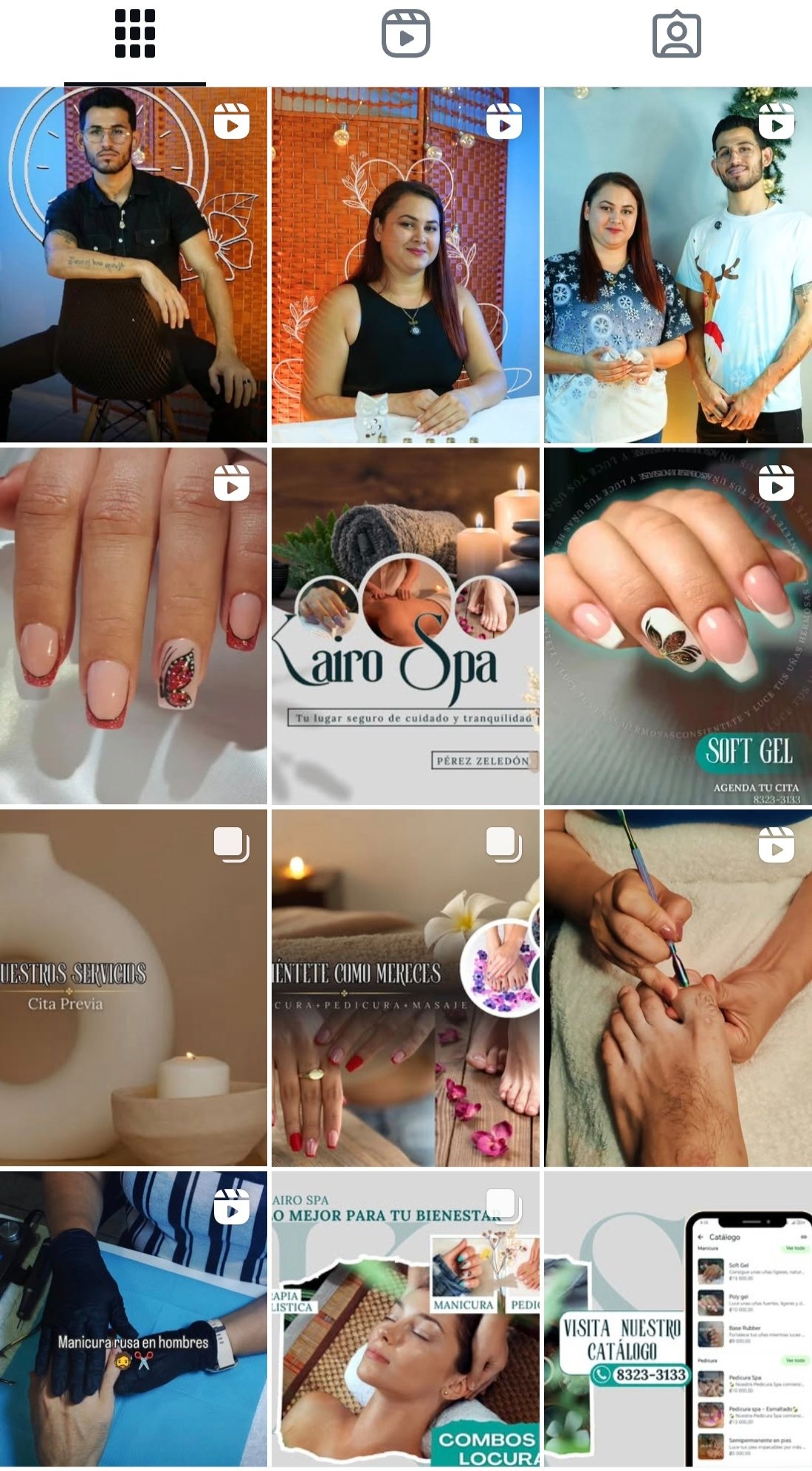Open reel of couple in Christmas shirts
The width and height of the screenshot is (812, 1471).
678,266
